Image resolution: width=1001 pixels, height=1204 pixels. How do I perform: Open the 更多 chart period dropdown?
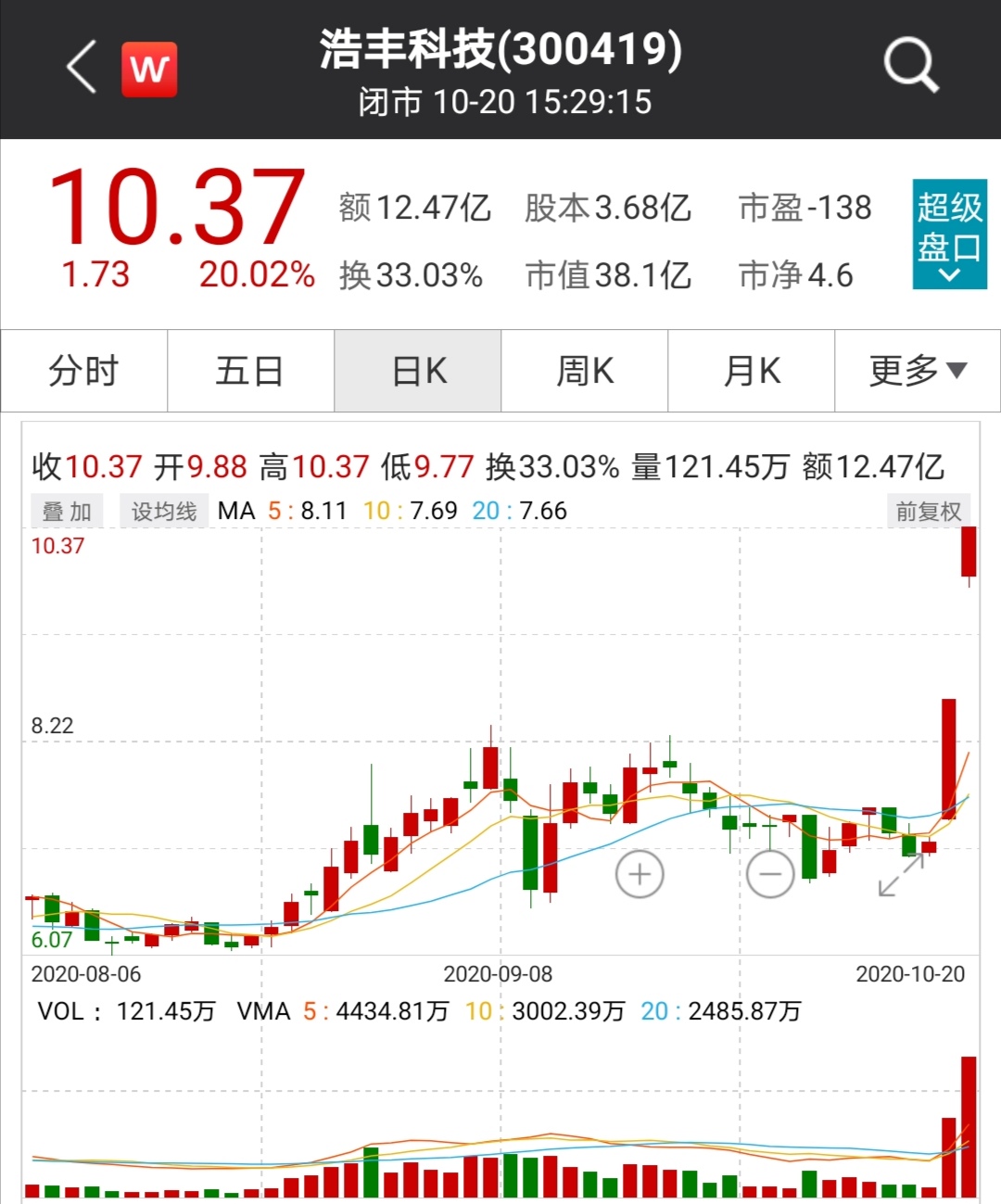(x=918, y=371)
